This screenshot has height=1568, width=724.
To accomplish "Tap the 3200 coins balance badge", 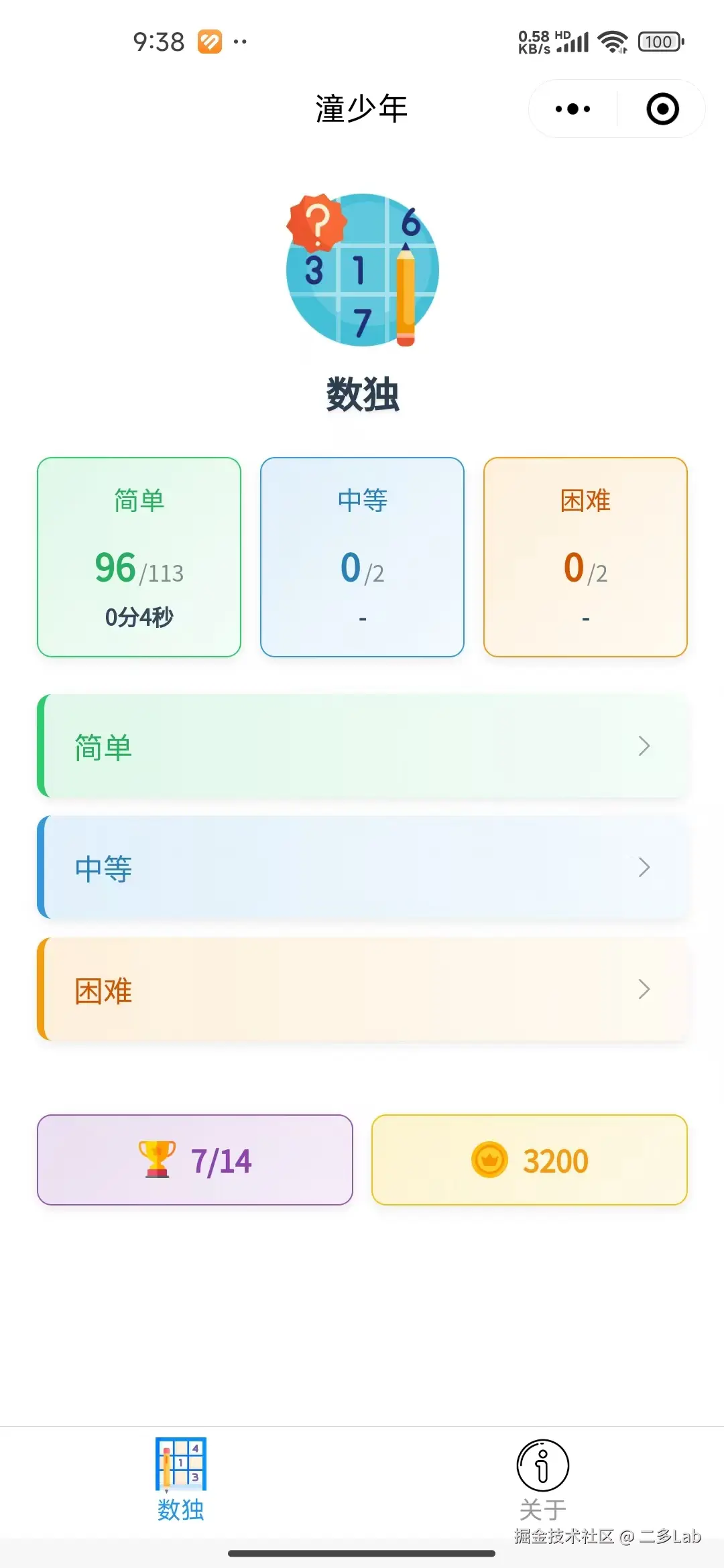I will click(x=529, y=1161).
